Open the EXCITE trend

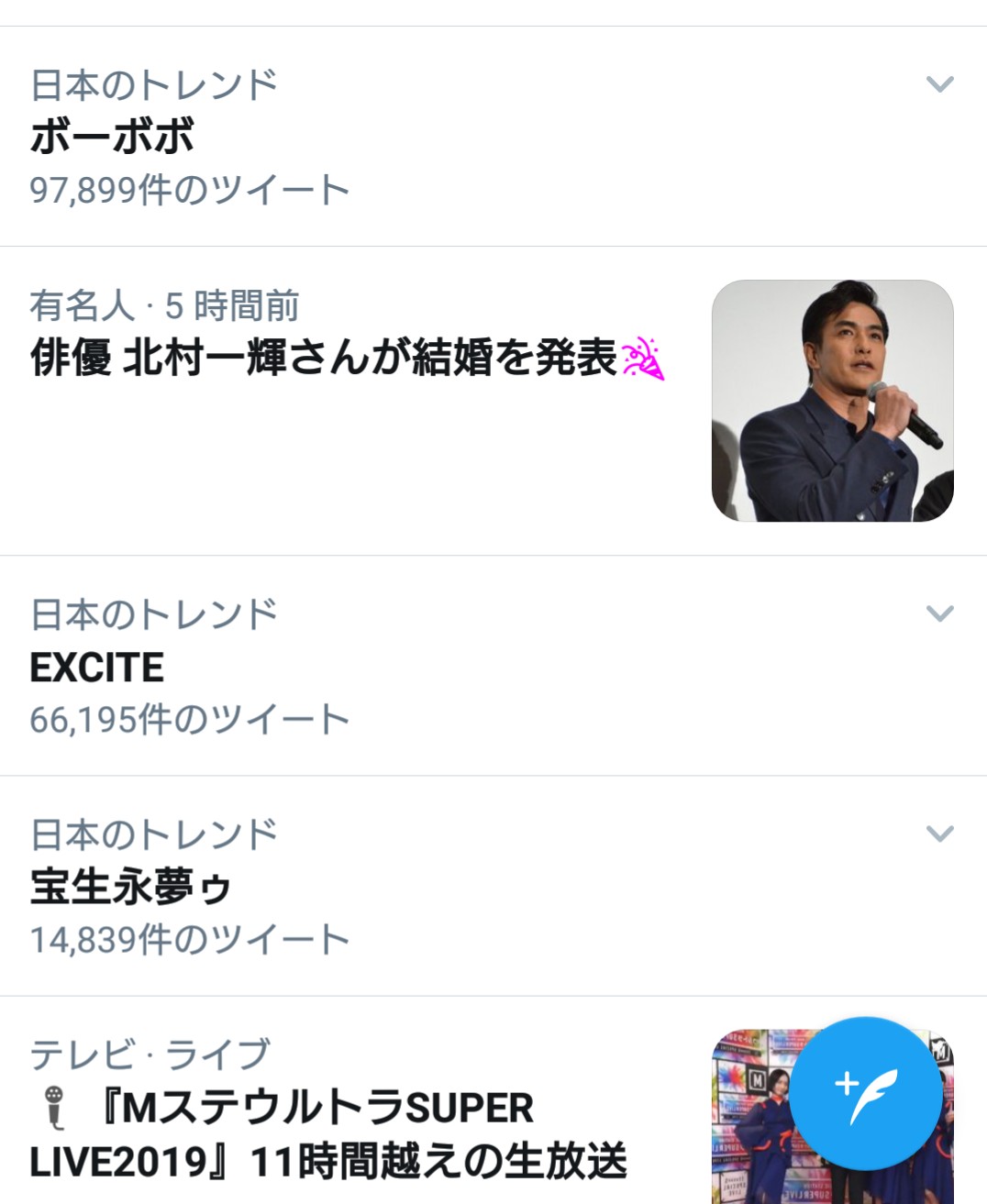97,668
